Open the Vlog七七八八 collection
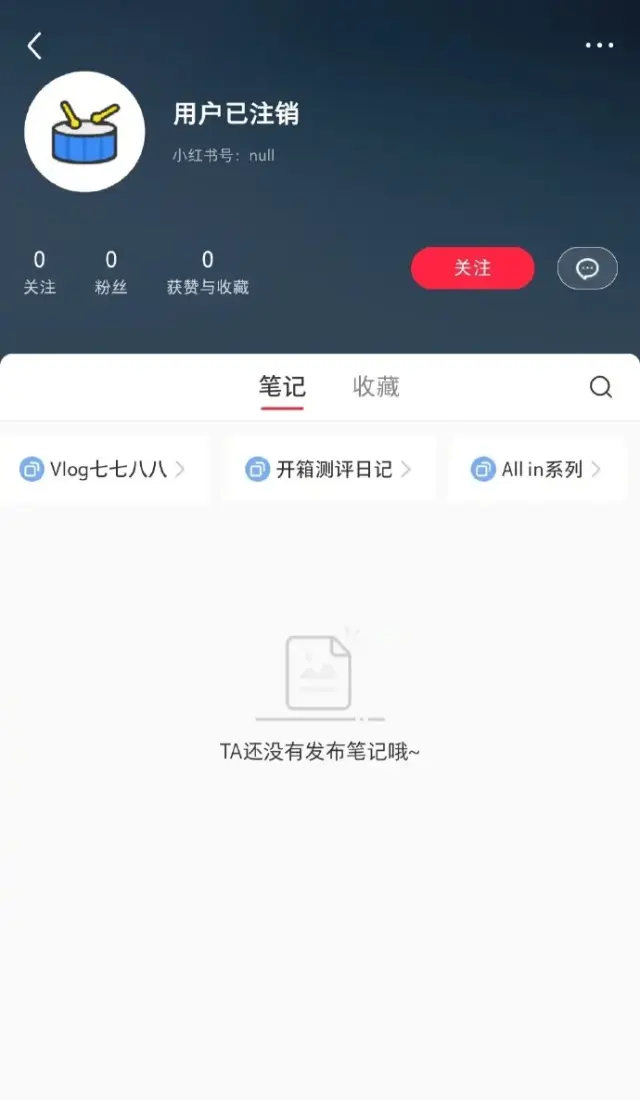 103,469
